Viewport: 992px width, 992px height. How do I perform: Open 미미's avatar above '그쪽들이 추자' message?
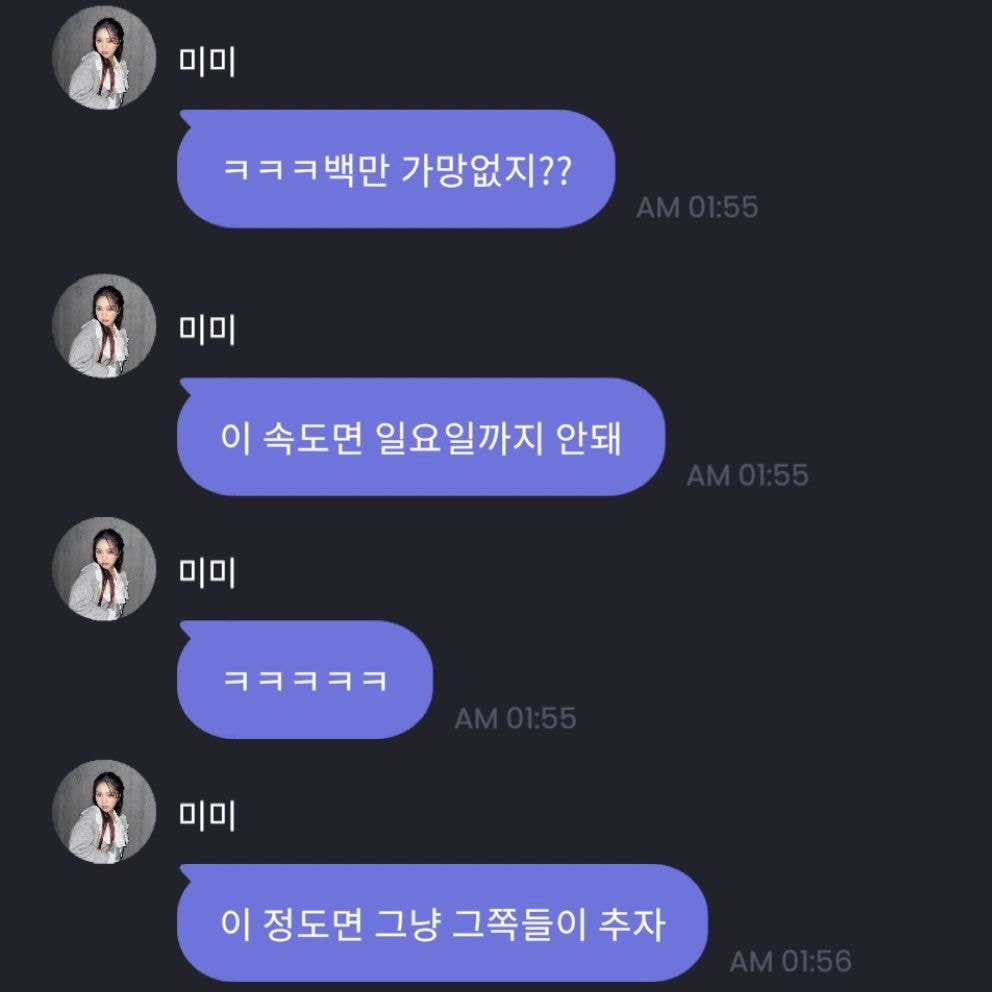pos(104,811)
